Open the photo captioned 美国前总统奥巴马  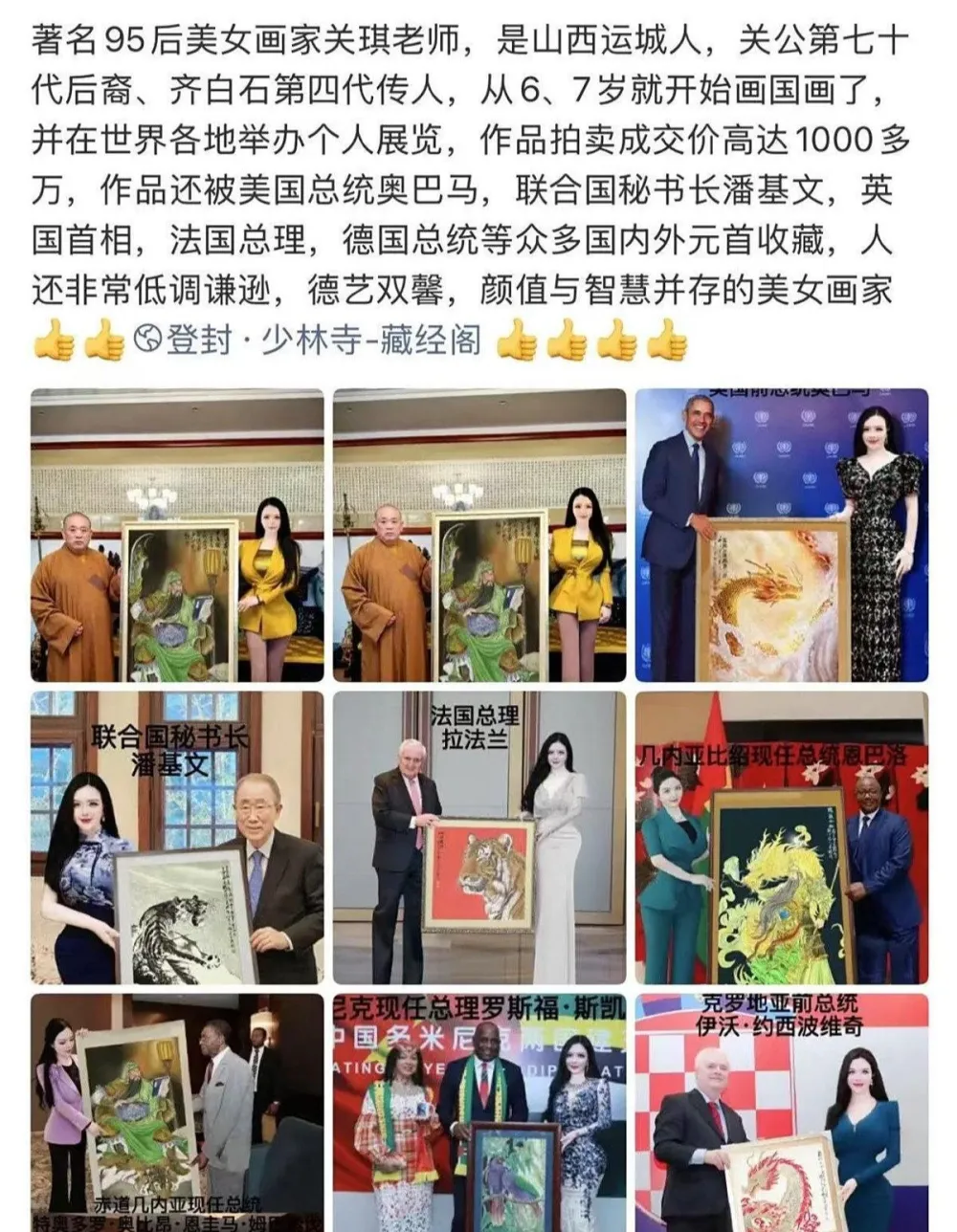pyautogui.click(x=781, y=536)
